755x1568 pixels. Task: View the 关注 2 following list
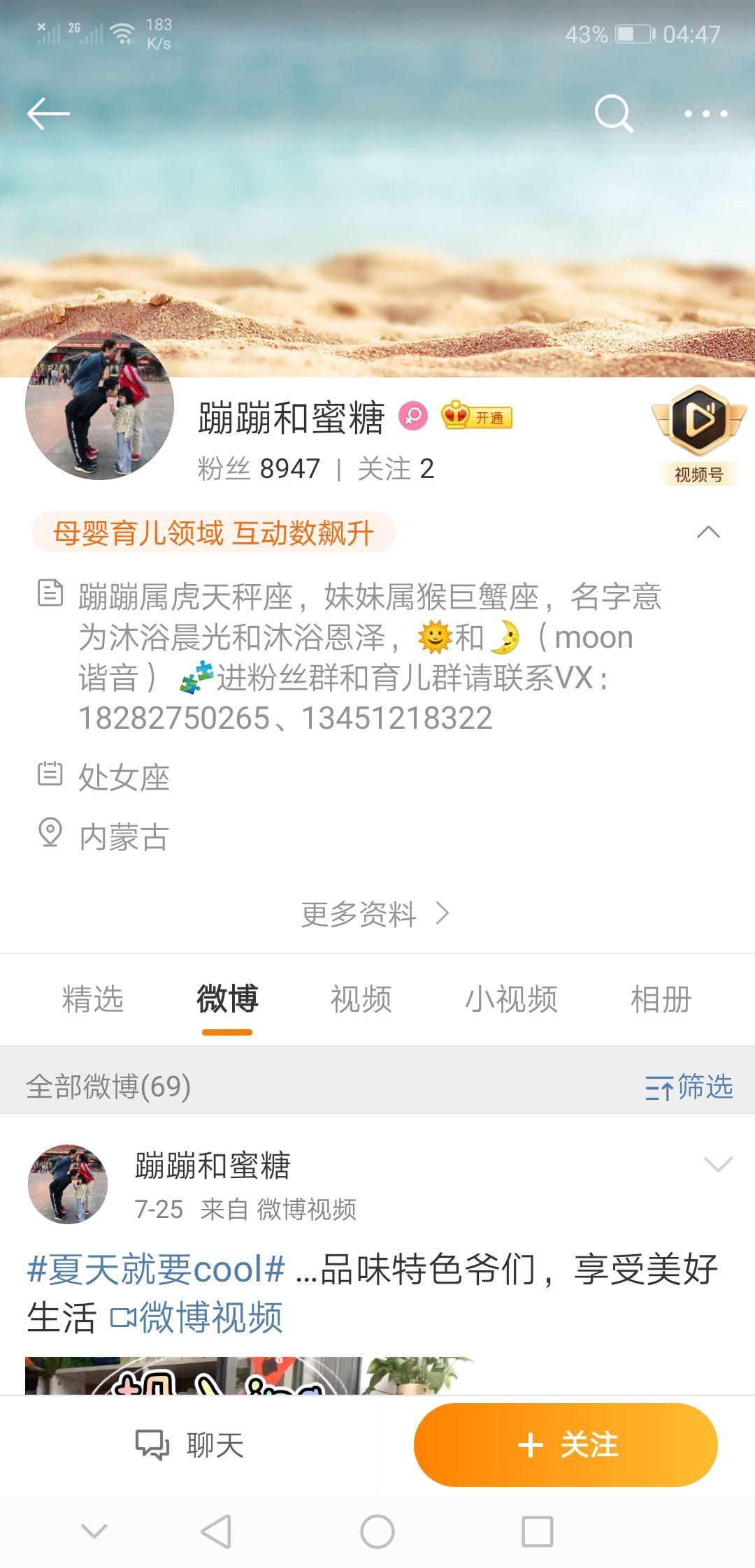396,469
